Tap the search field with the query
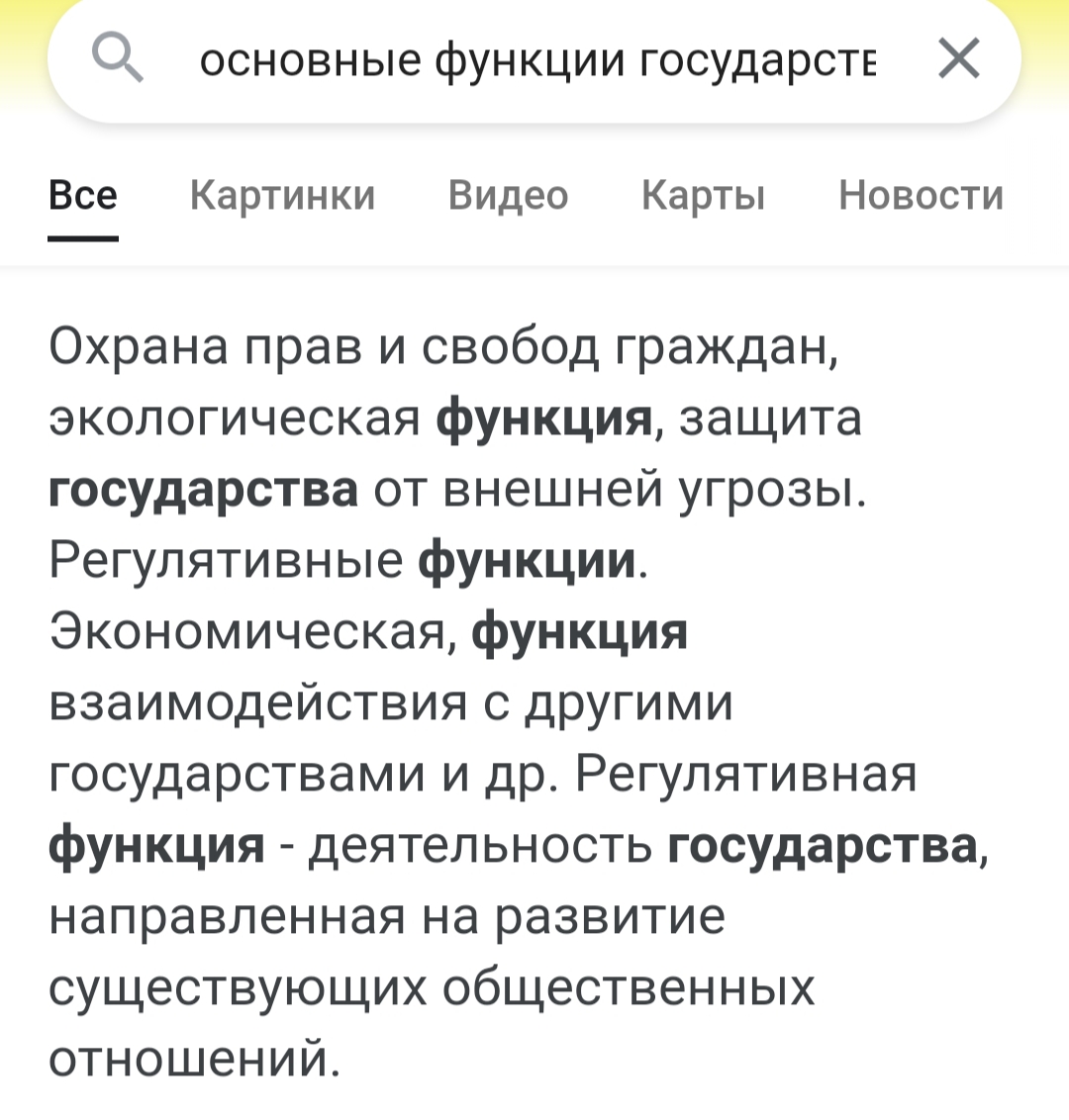Viewport: 1069px width, 1120px height. coord(536,61)
